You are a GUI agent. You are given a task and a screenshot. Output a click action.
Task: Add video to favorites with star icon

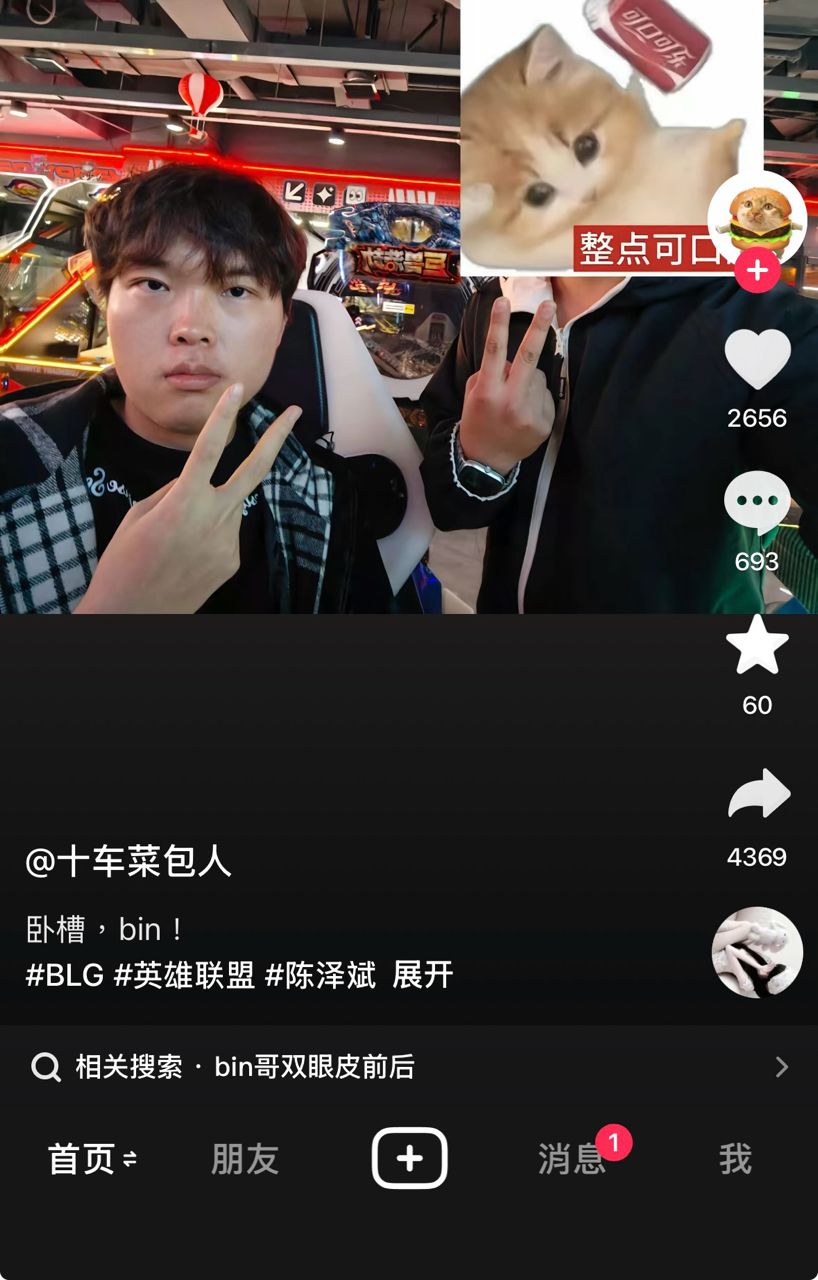[x=757, y=645]
